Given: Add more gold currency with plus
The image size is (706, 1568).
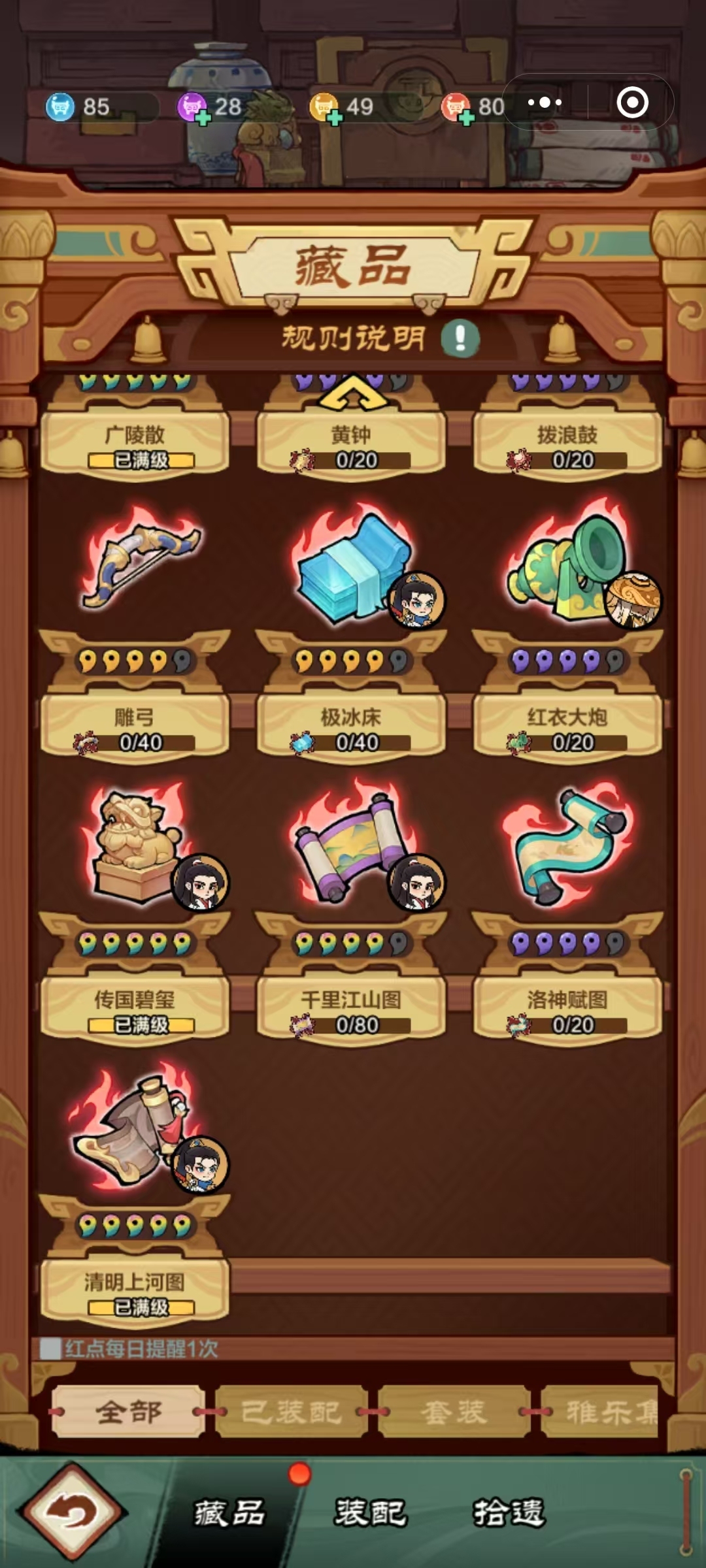Looking at the screenshot, I should [335, 118].
